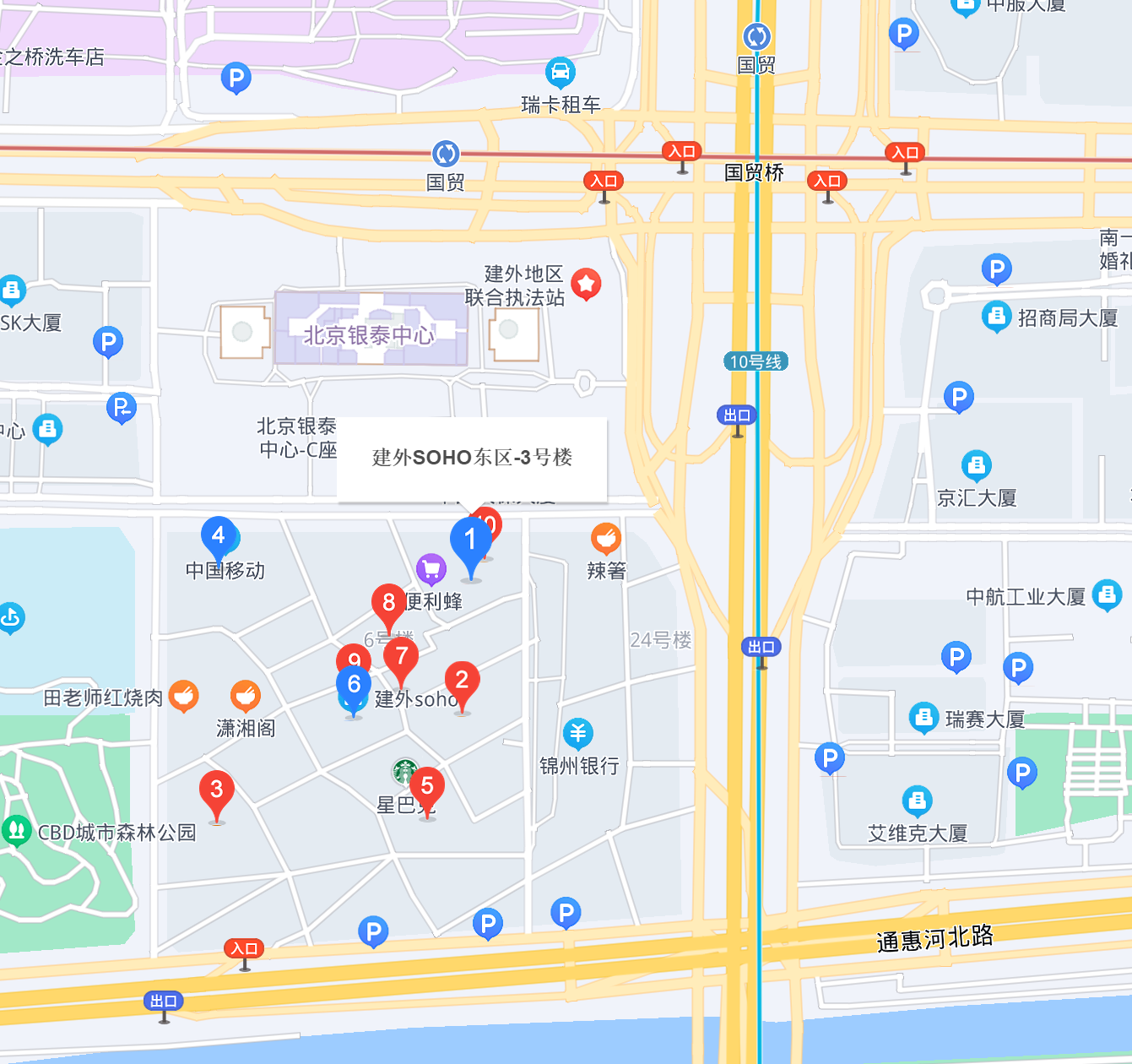This screenshot has height=1064, width=1132.
Task: Open the 京汇大厦 building icon
Action: tap(977, 464)
